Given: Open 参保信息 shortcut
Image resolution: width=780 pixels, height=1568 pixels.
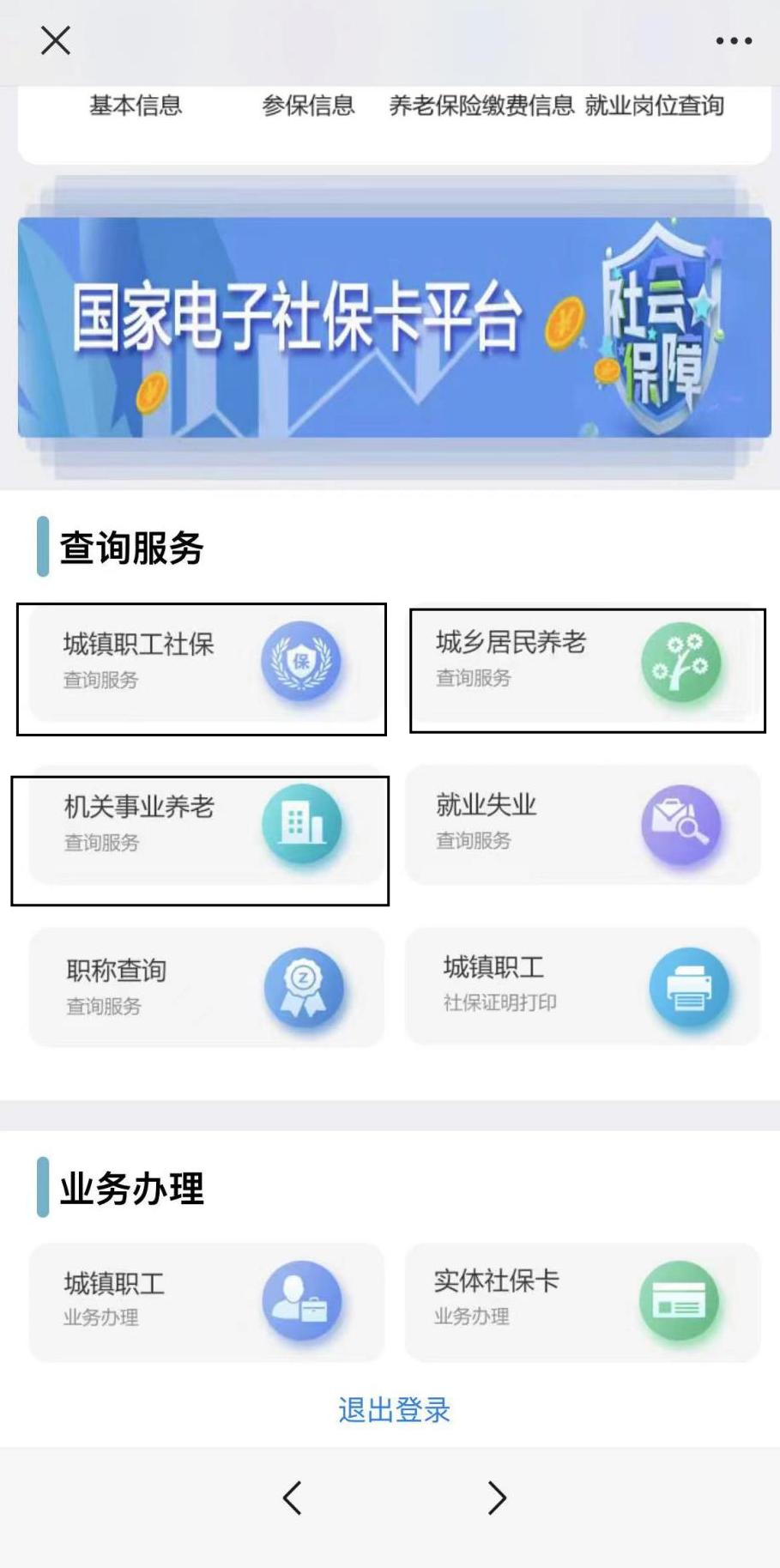Looking at the screenshot, I should [308, 106].
